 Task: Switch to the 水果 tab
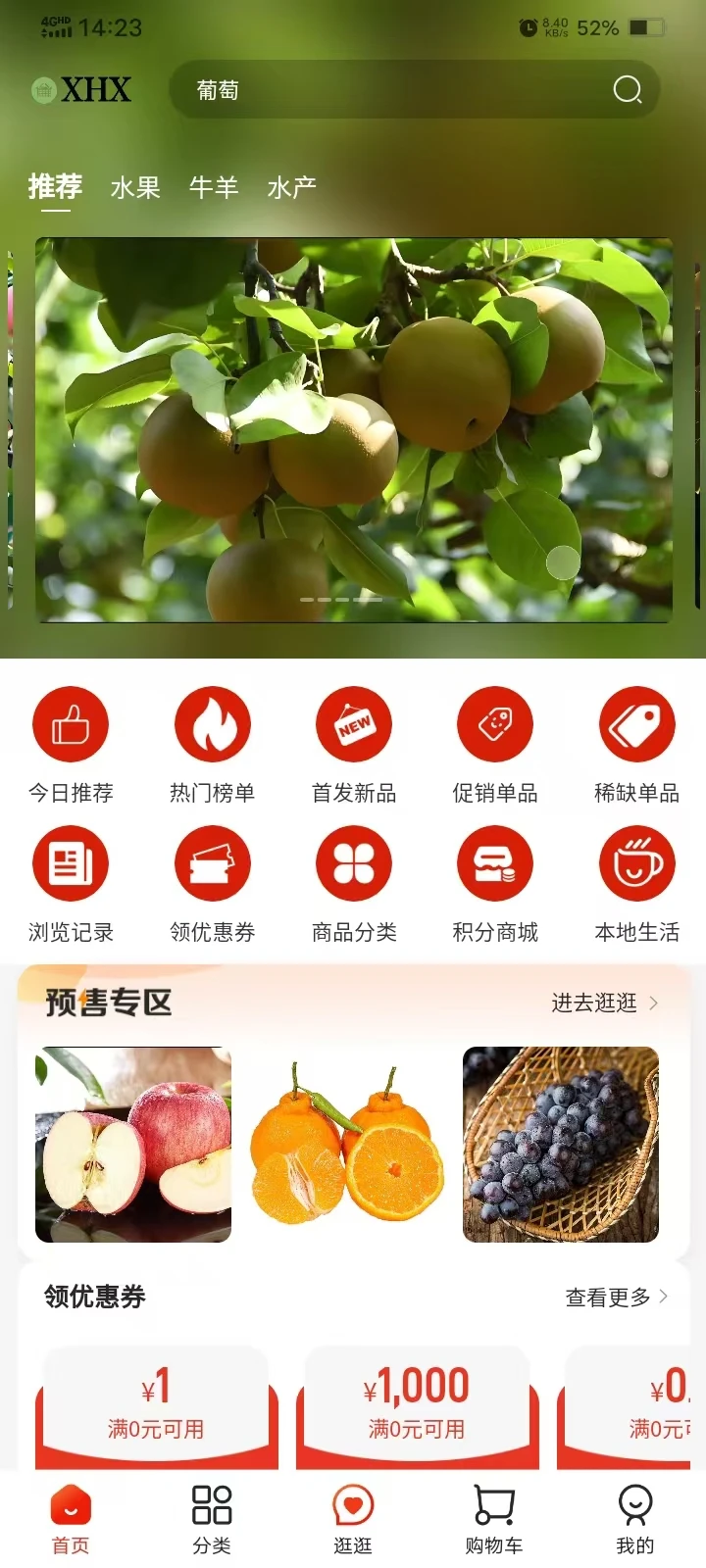[135, 187]
